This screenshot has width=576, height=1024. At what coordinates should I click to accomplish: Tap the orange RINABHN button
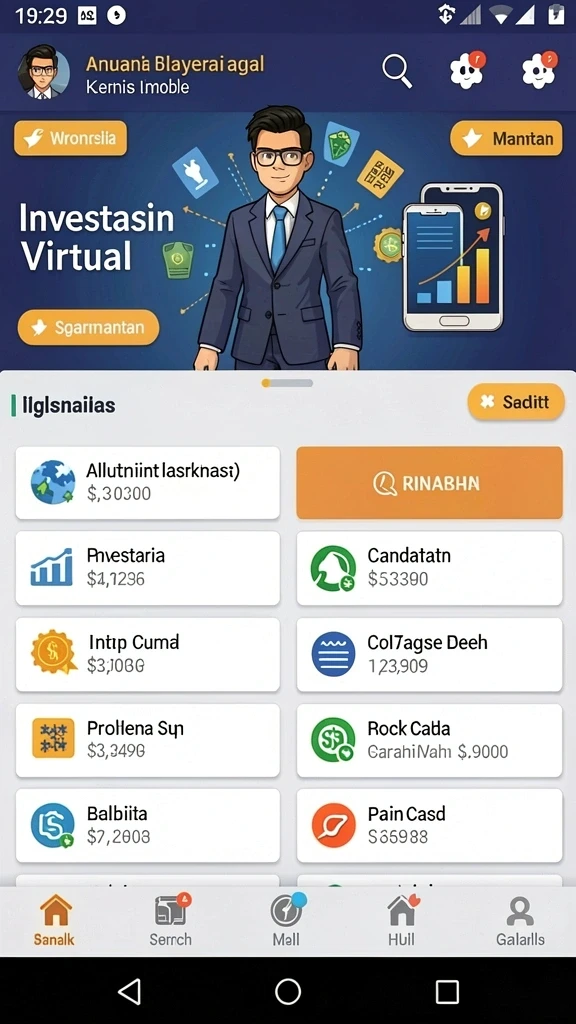point(429,483)
